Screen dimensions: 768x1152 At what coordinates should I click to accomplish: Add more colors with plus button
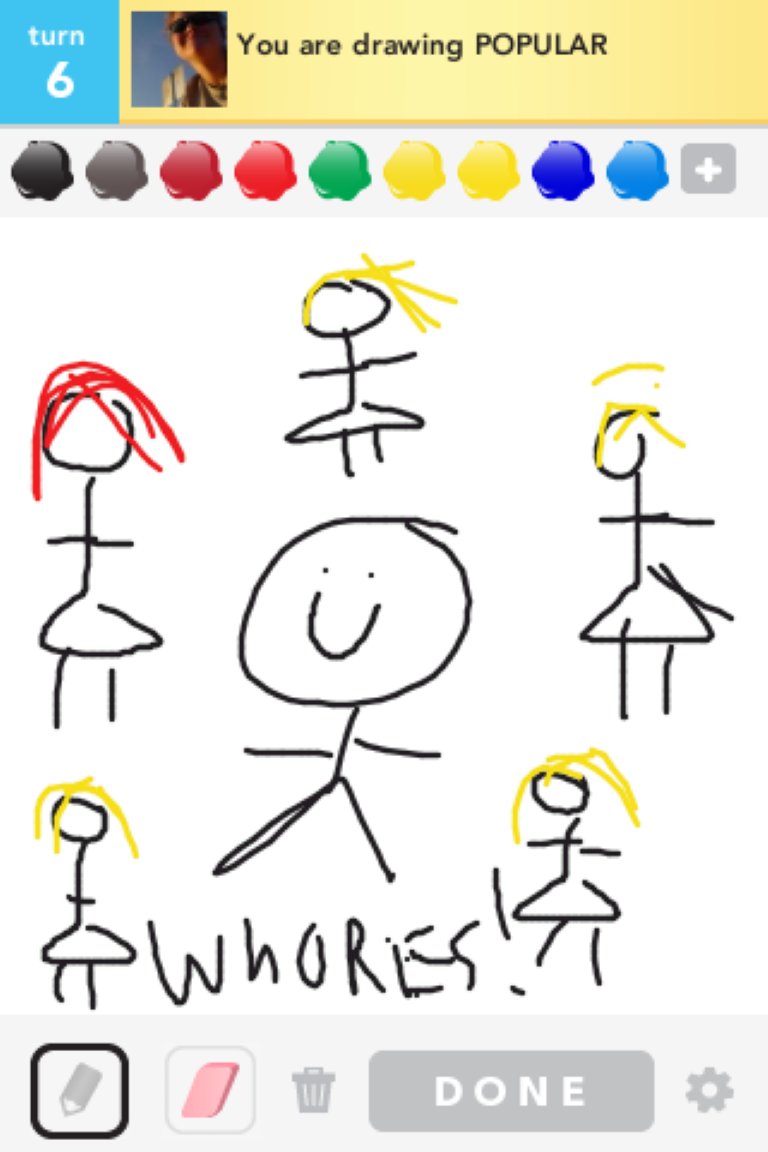click(708, 169)
